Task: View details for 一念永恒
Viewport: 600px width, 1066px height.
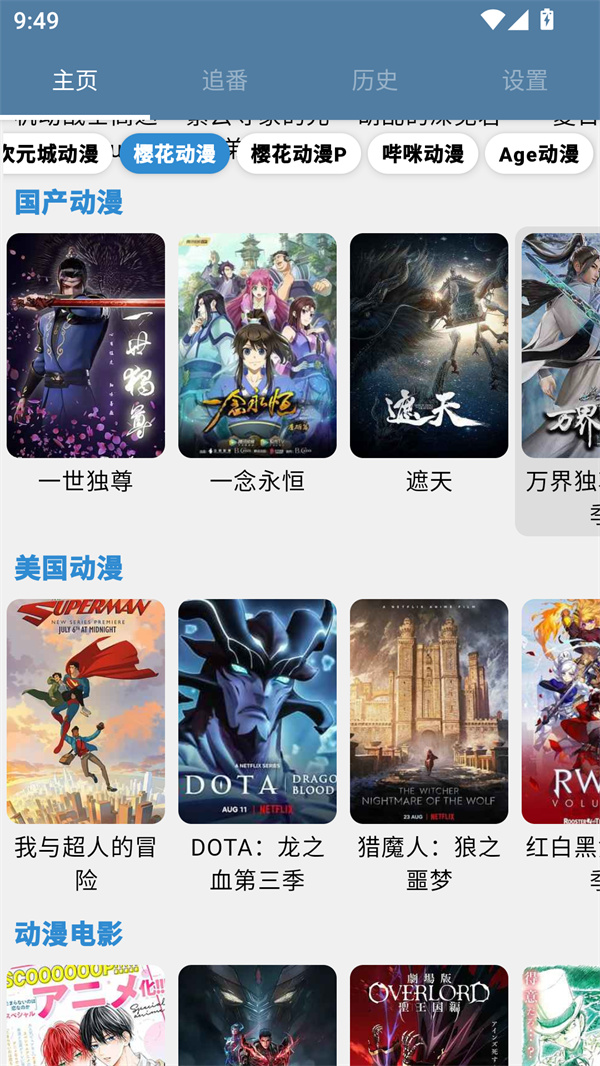Action: coord(257,346)
